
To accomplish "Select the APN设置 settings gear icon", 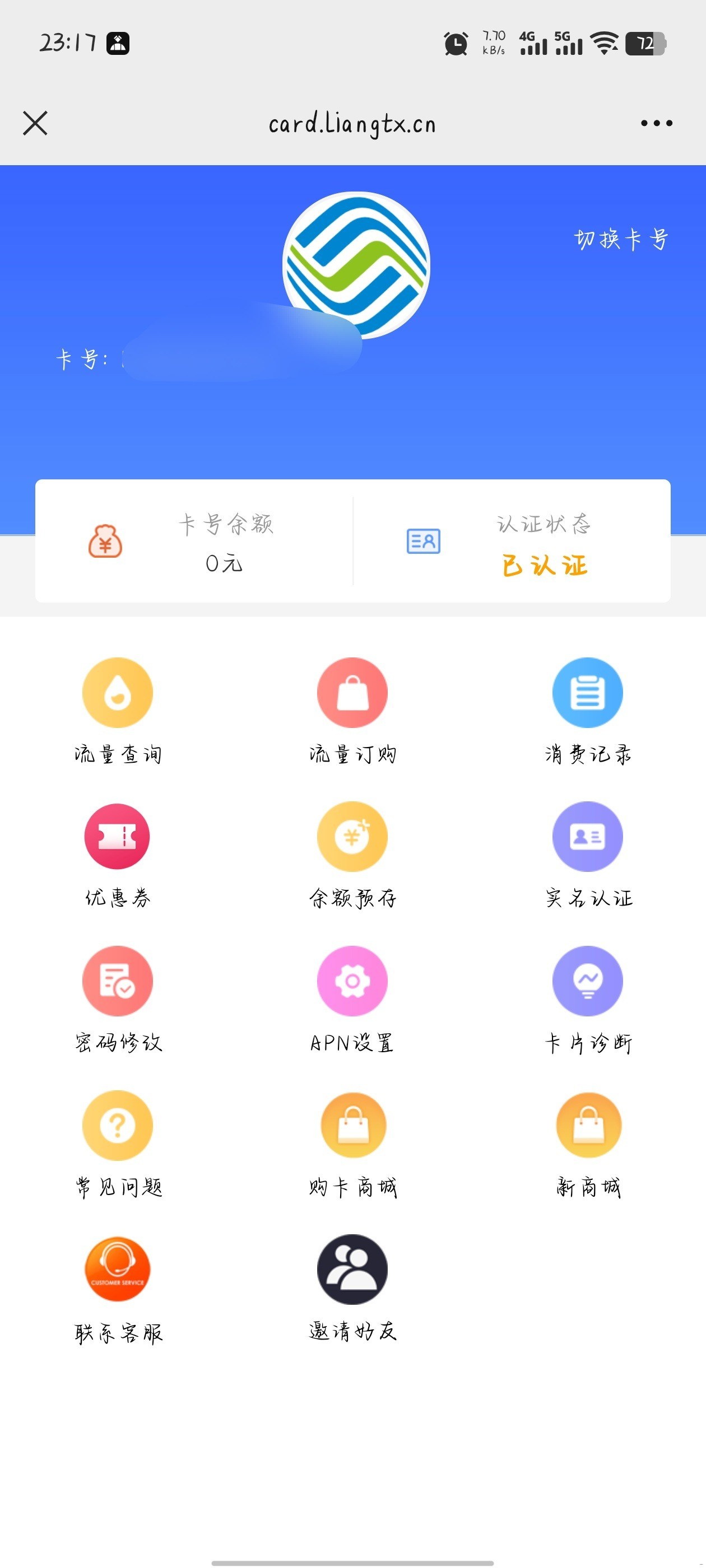I will (x=352, y=980).
